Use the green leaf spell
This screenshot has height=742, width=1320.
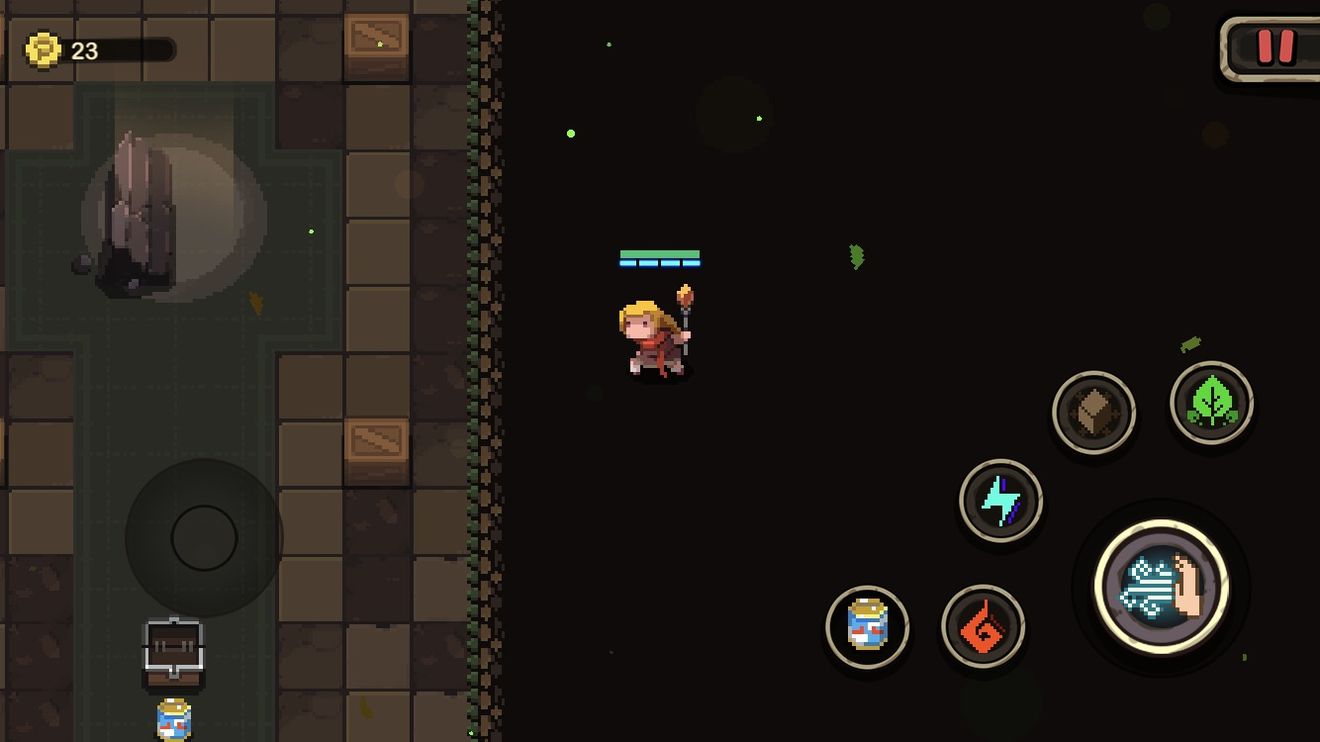point(1211,403)
